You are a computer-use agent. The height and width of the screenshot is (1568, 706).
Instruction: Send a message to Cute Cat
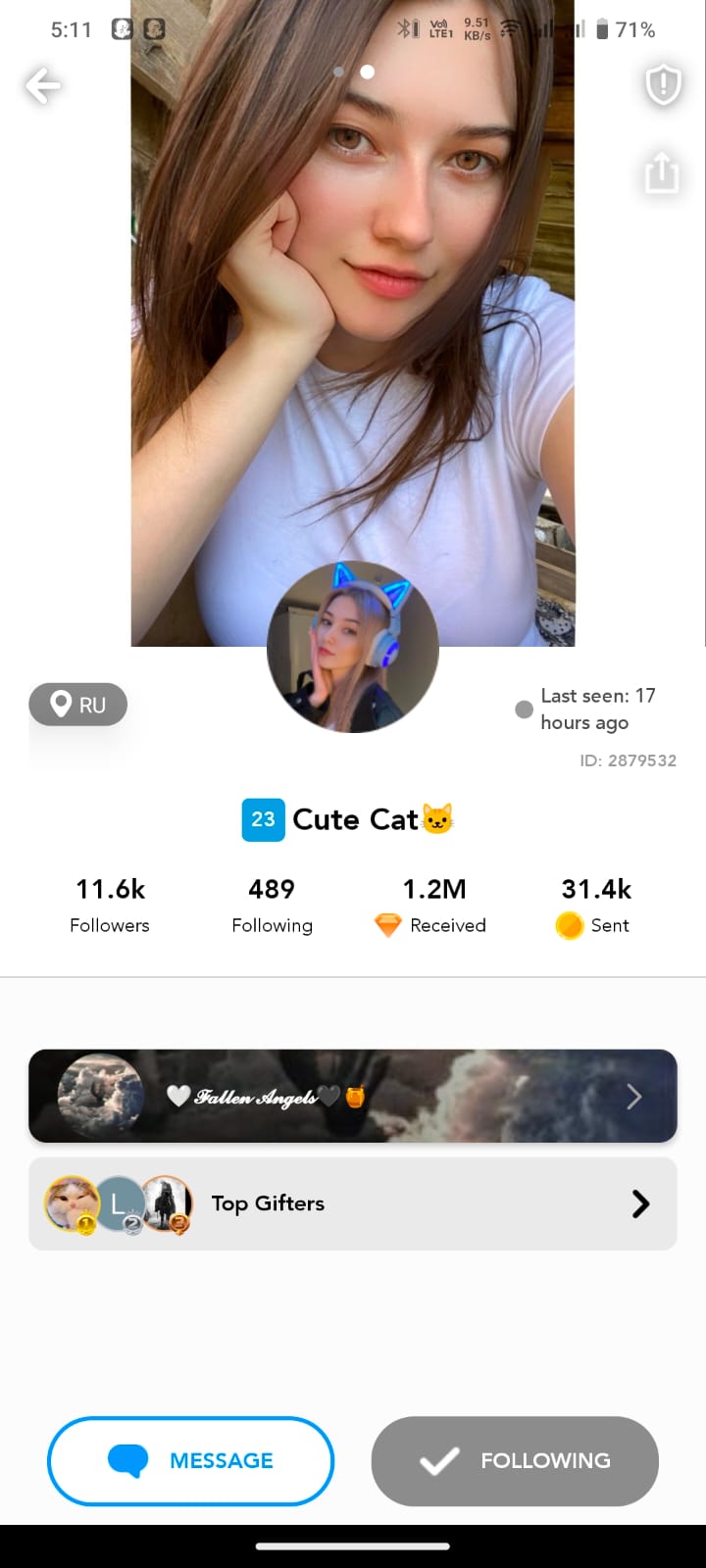coord(190,1460)
